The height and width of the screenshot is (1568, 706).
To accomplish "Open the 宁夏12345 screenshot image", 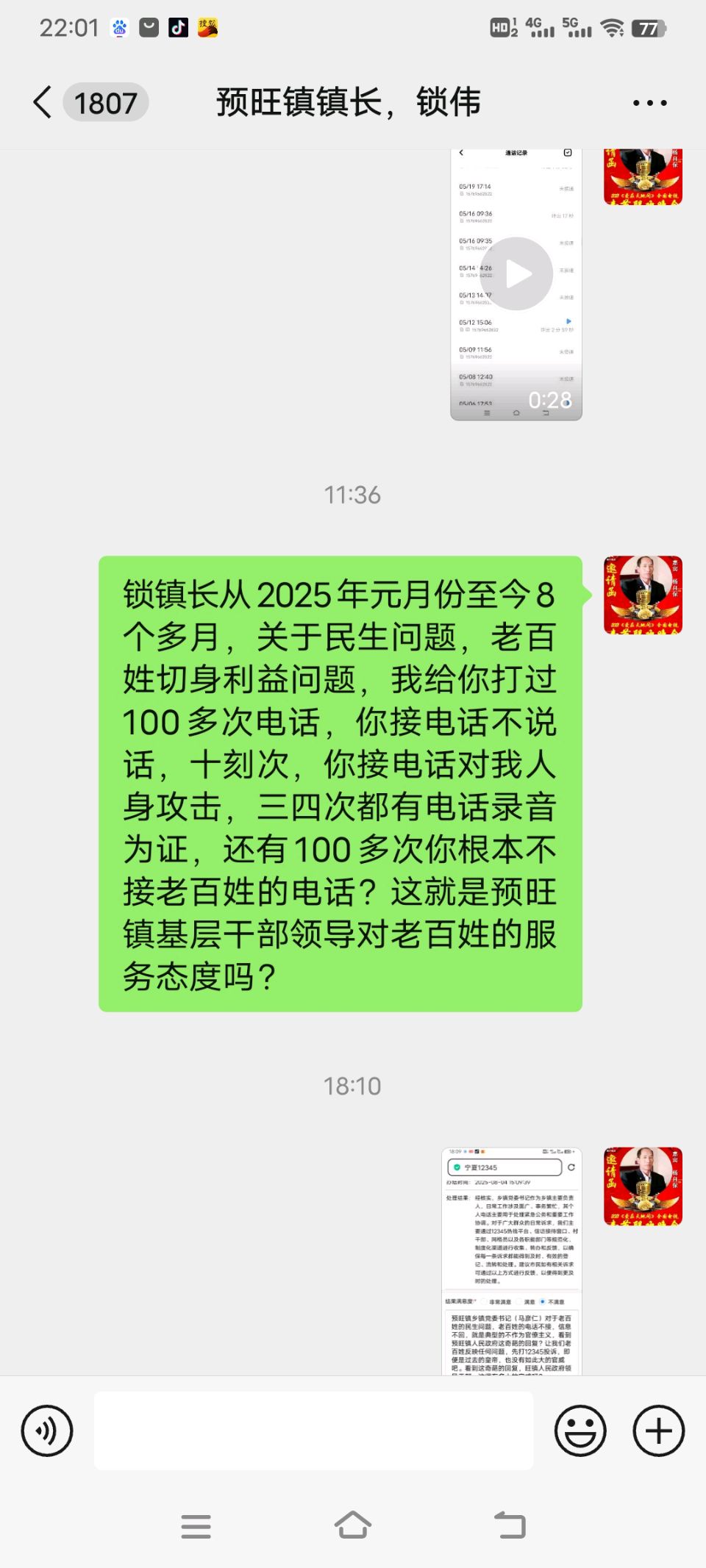I will (512, 1260).
